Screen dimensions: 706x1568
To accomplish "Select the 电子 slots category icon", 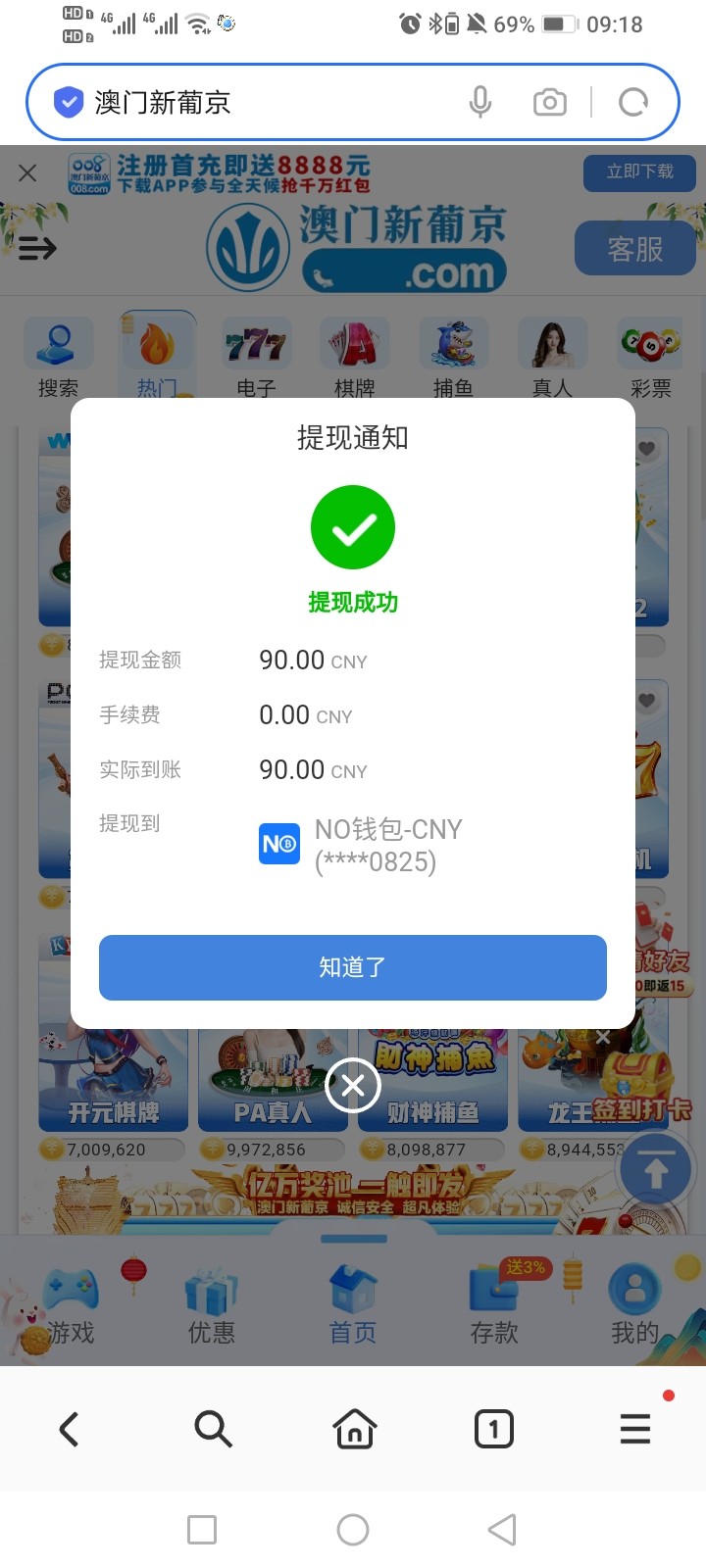I will [x=255, y=343].
